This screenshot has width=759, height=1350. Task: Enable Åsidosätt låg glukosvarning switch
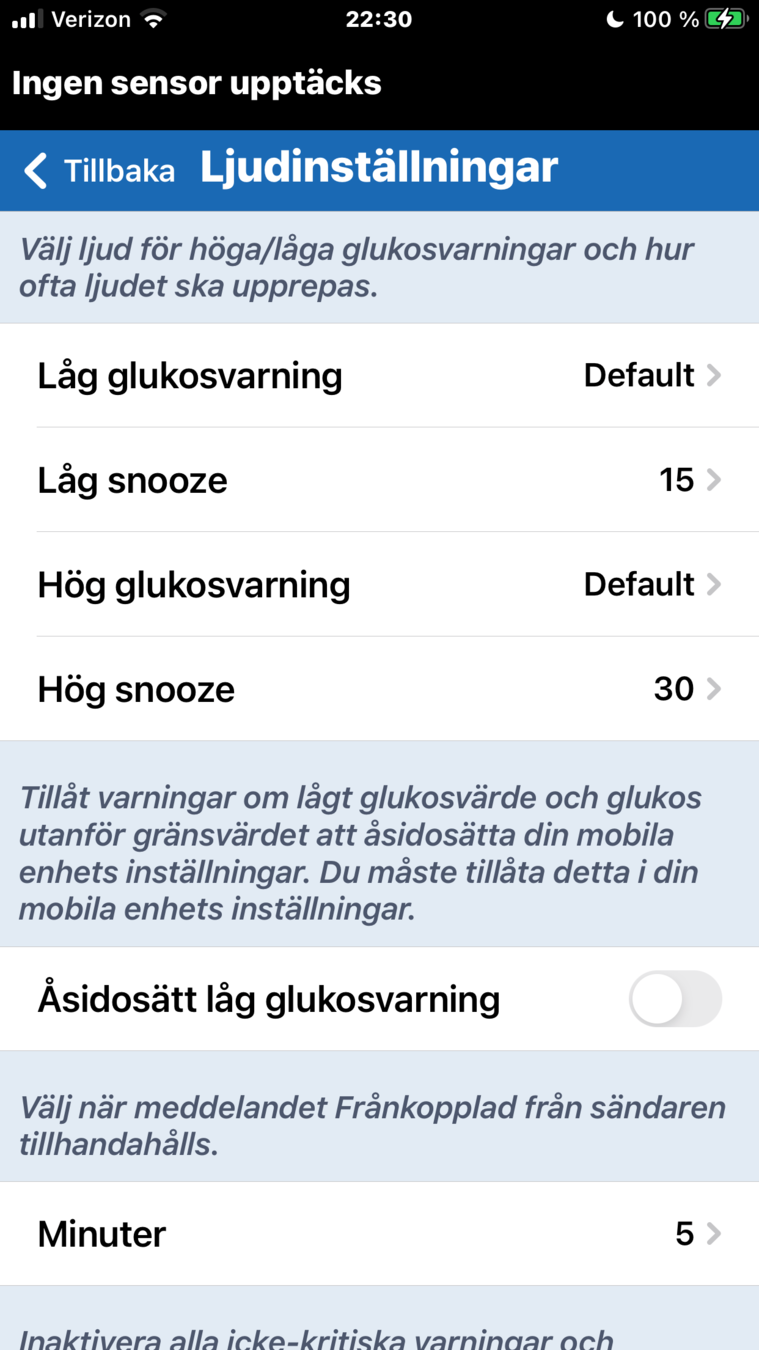[674, 999]
